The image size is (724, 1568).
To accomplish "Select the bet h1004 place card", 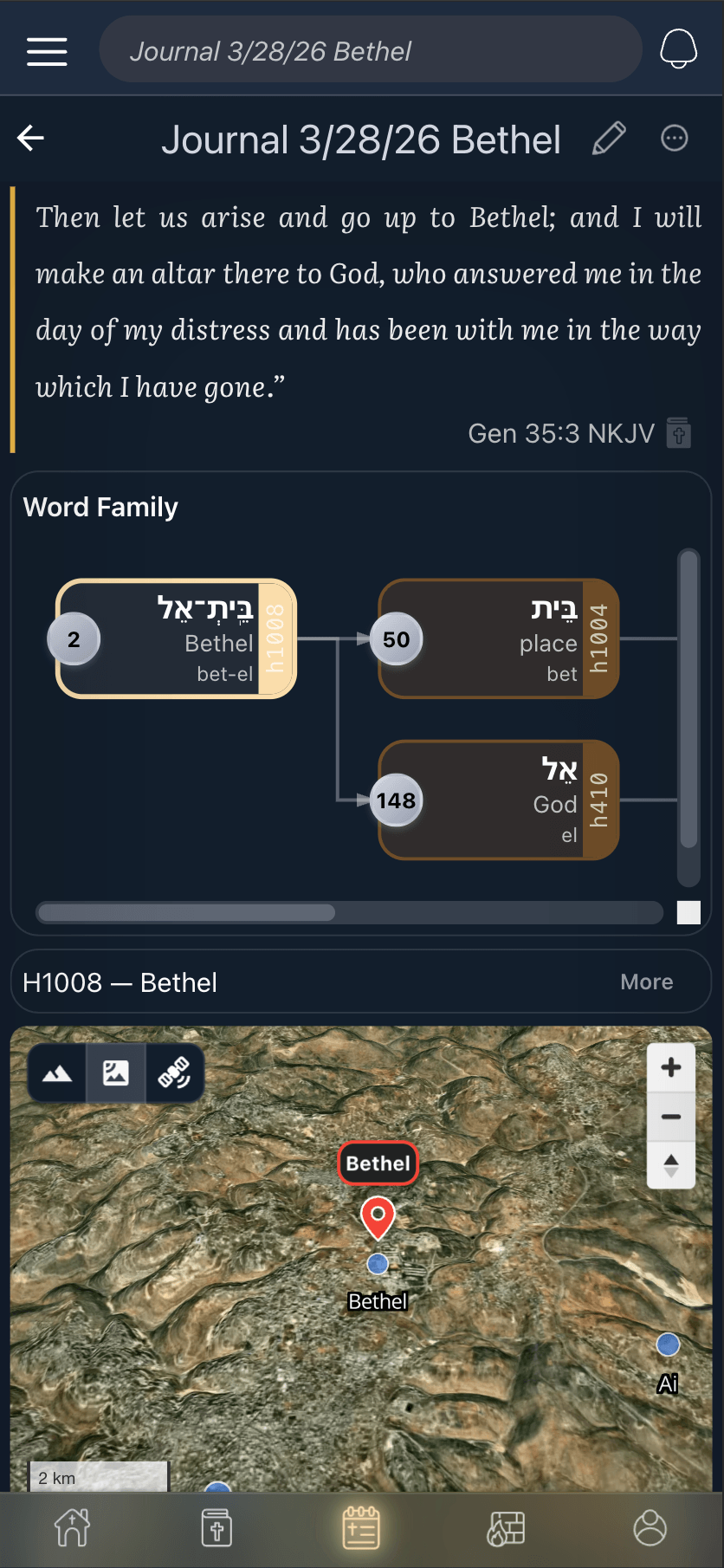I will [499, 638].
